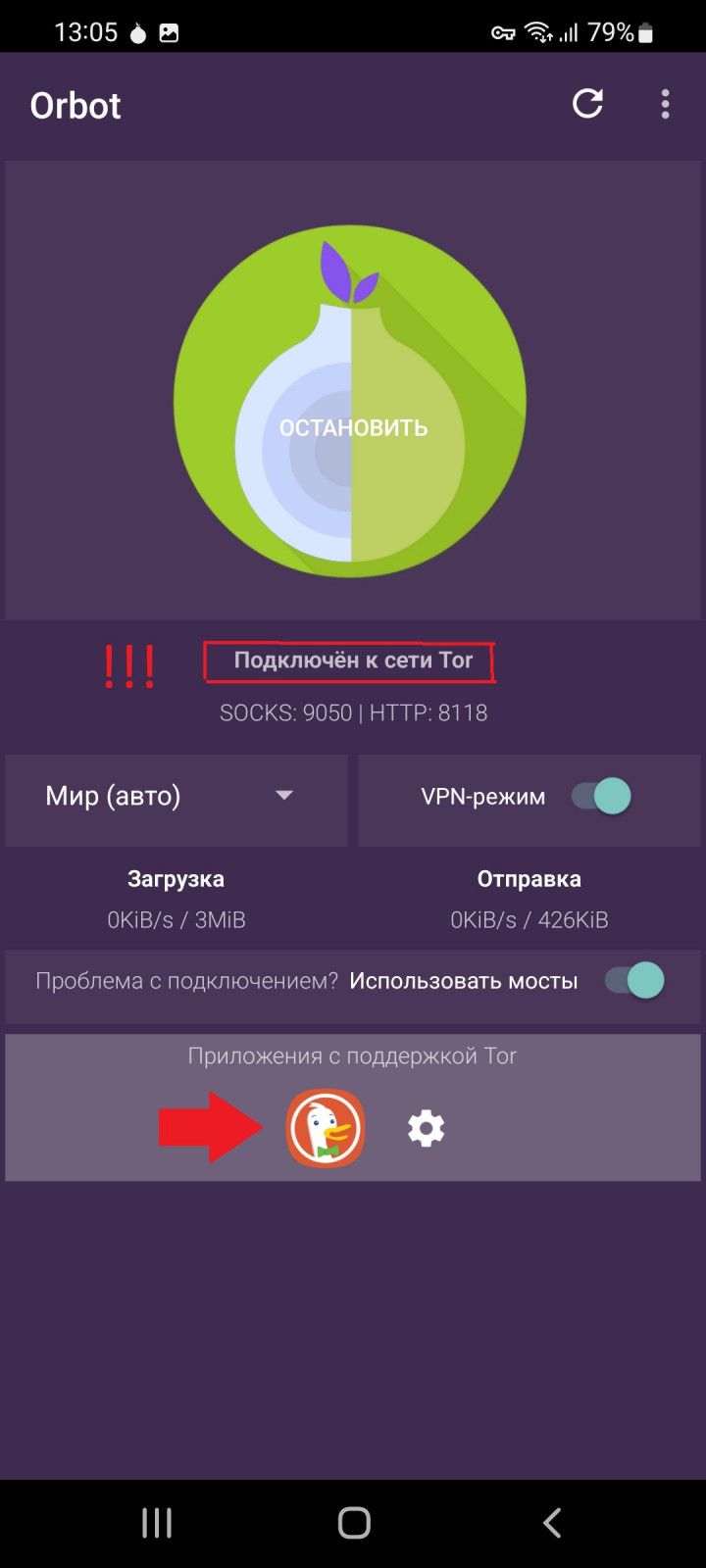Refresh the Tor identity using the reload icon
This screenshot has height=1568, width=706.
click(x=587, y=104)
